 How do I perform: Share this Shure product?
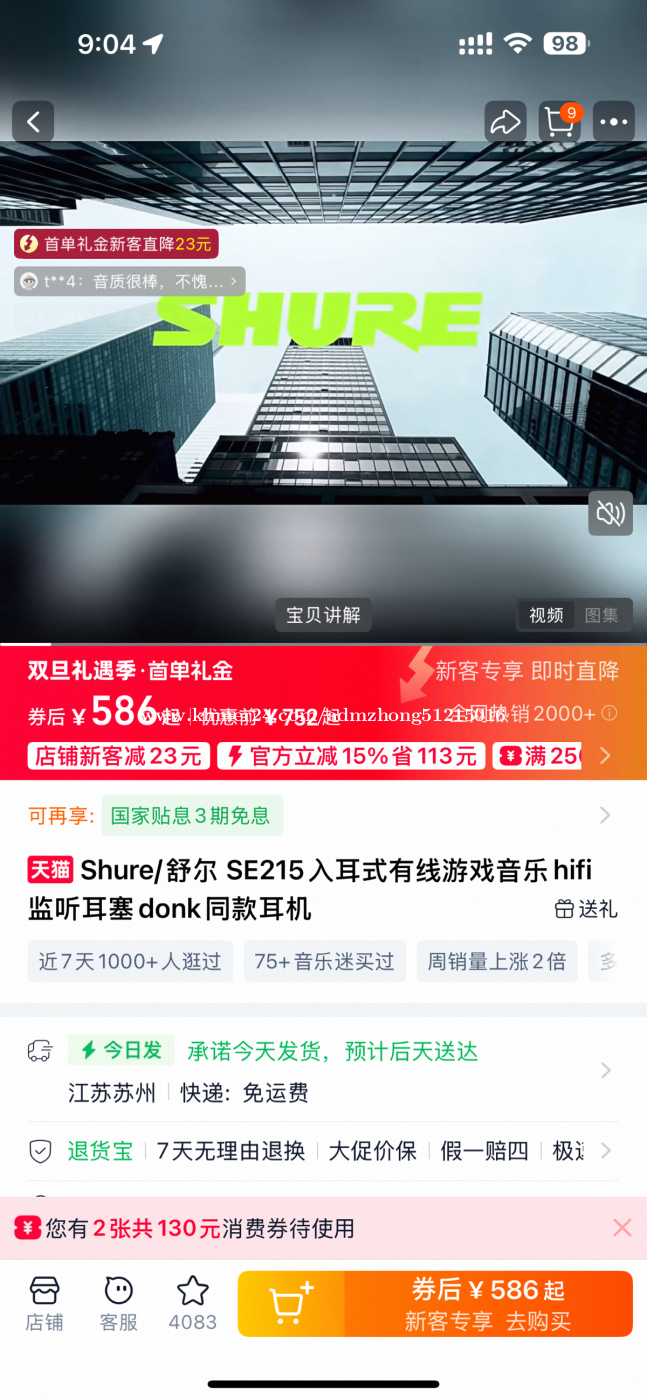(505, 122)
